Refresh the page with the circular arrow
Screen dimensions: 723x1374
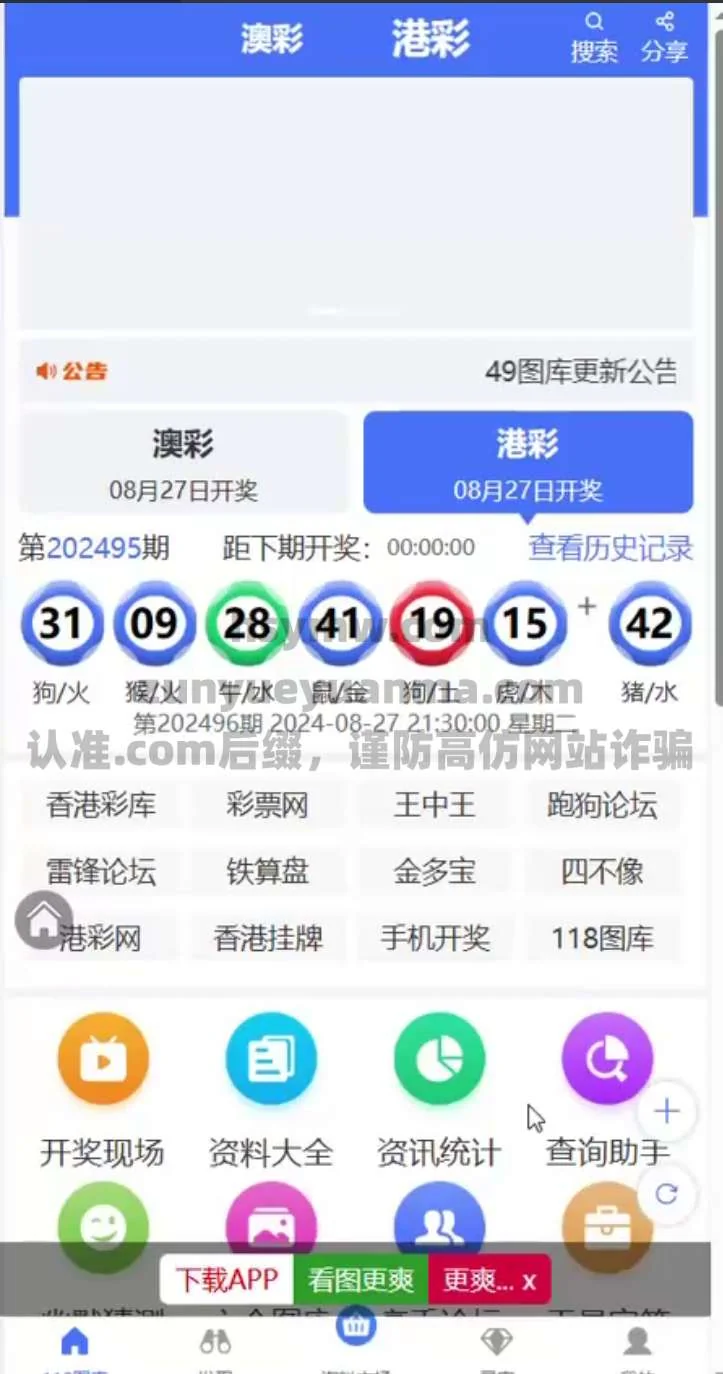(666, 1193)
